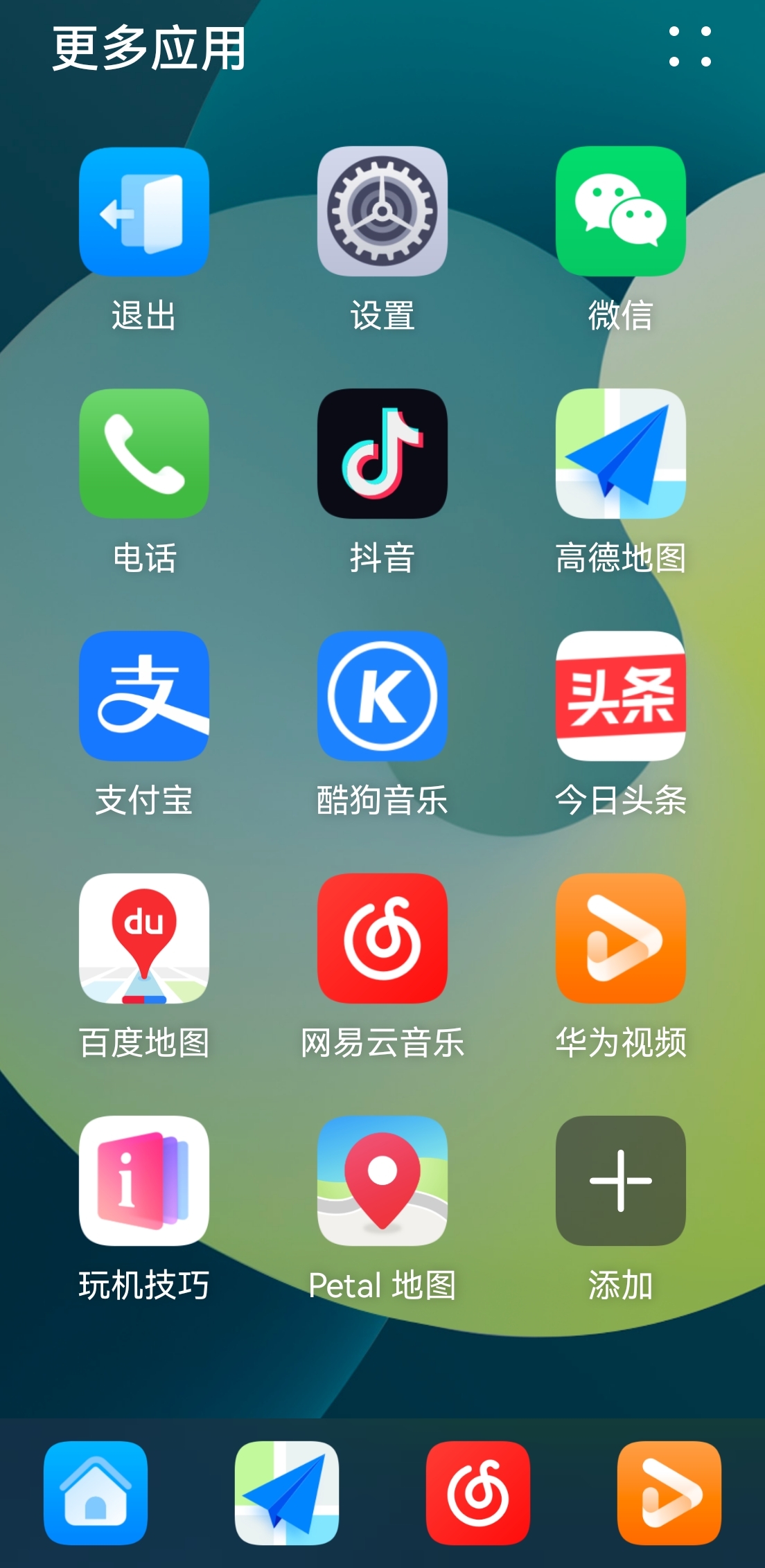Launch 微信 WeChat
The image size is (765, 1568).
coord(620,211)
